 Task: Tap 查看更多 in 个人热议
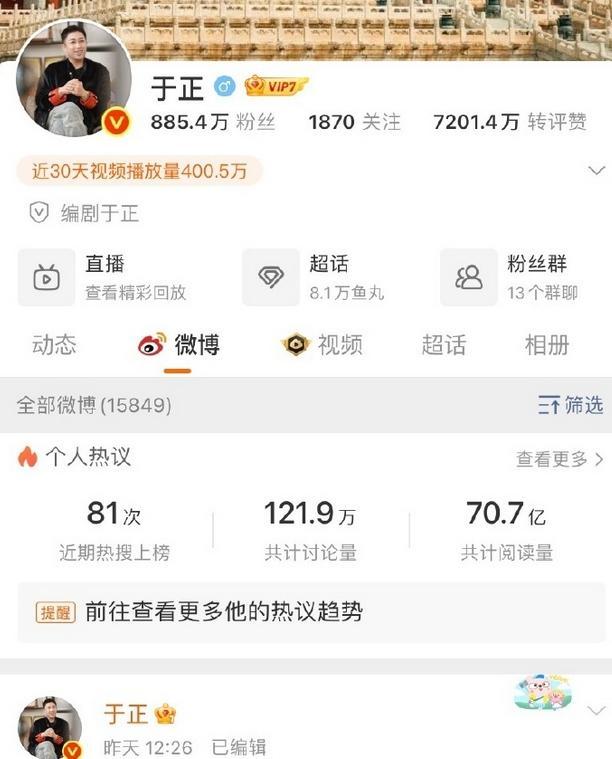click(x=559, y=459)
